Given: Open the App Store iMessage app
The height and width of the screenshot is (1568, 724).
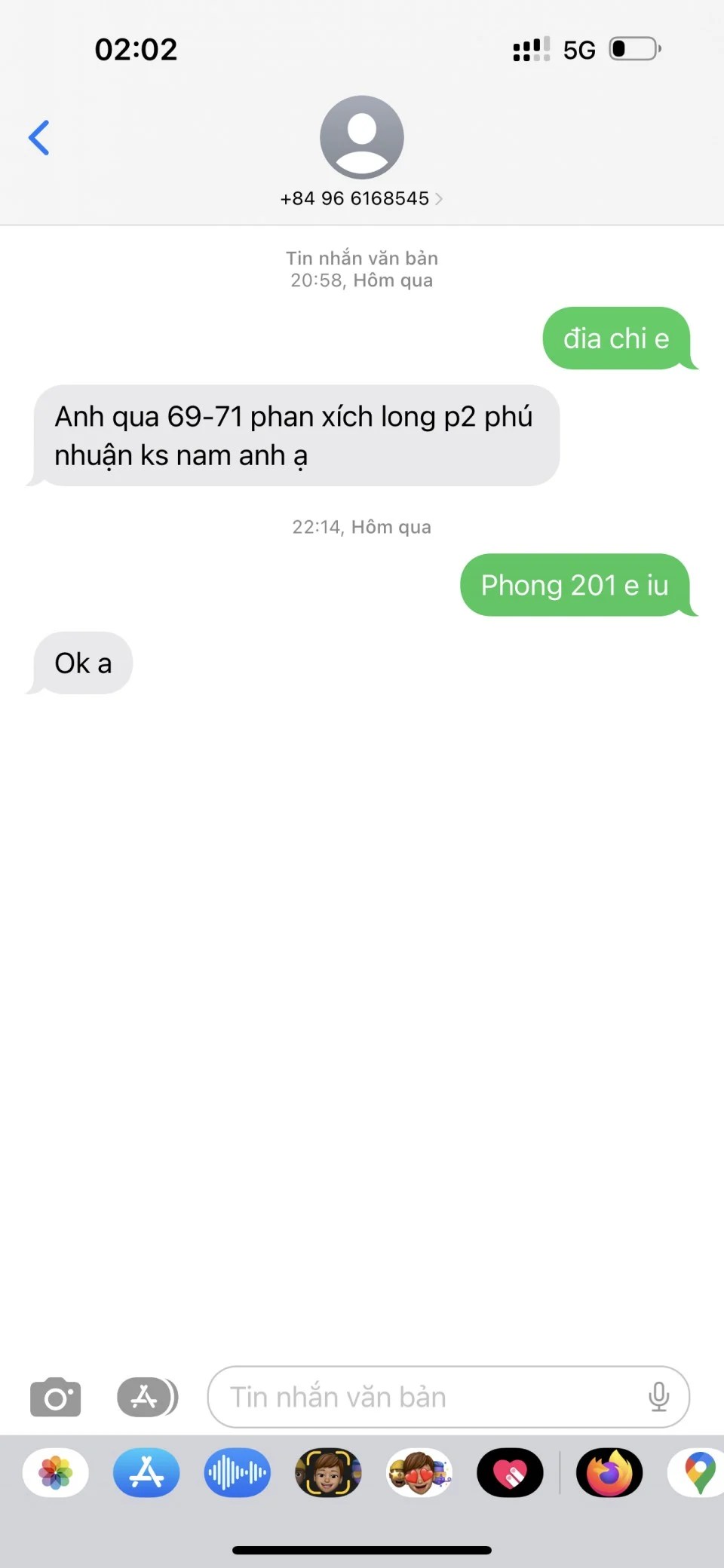Looking at the screenshot, I should tap(146, 1472).
